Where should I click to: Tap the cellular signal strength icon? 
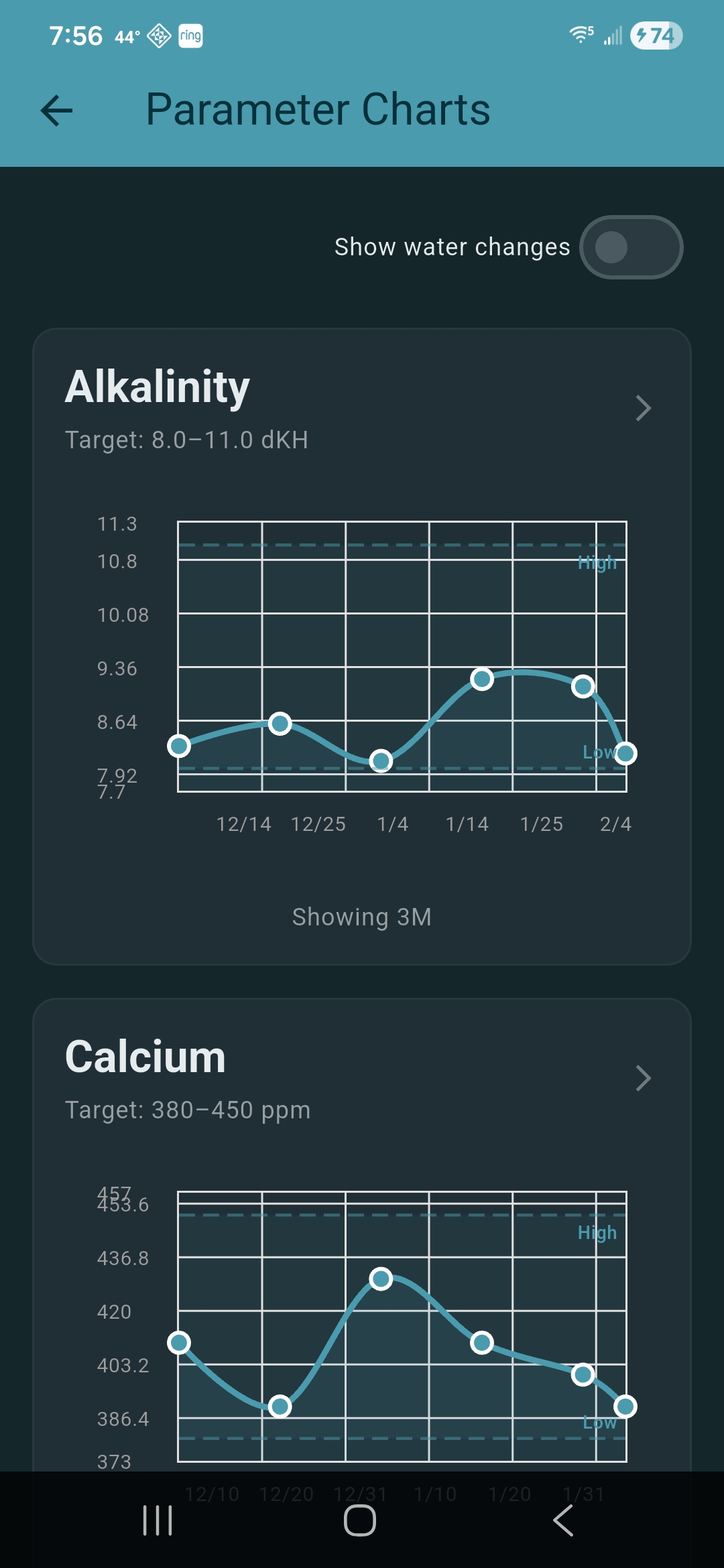[x=612, y=35]
